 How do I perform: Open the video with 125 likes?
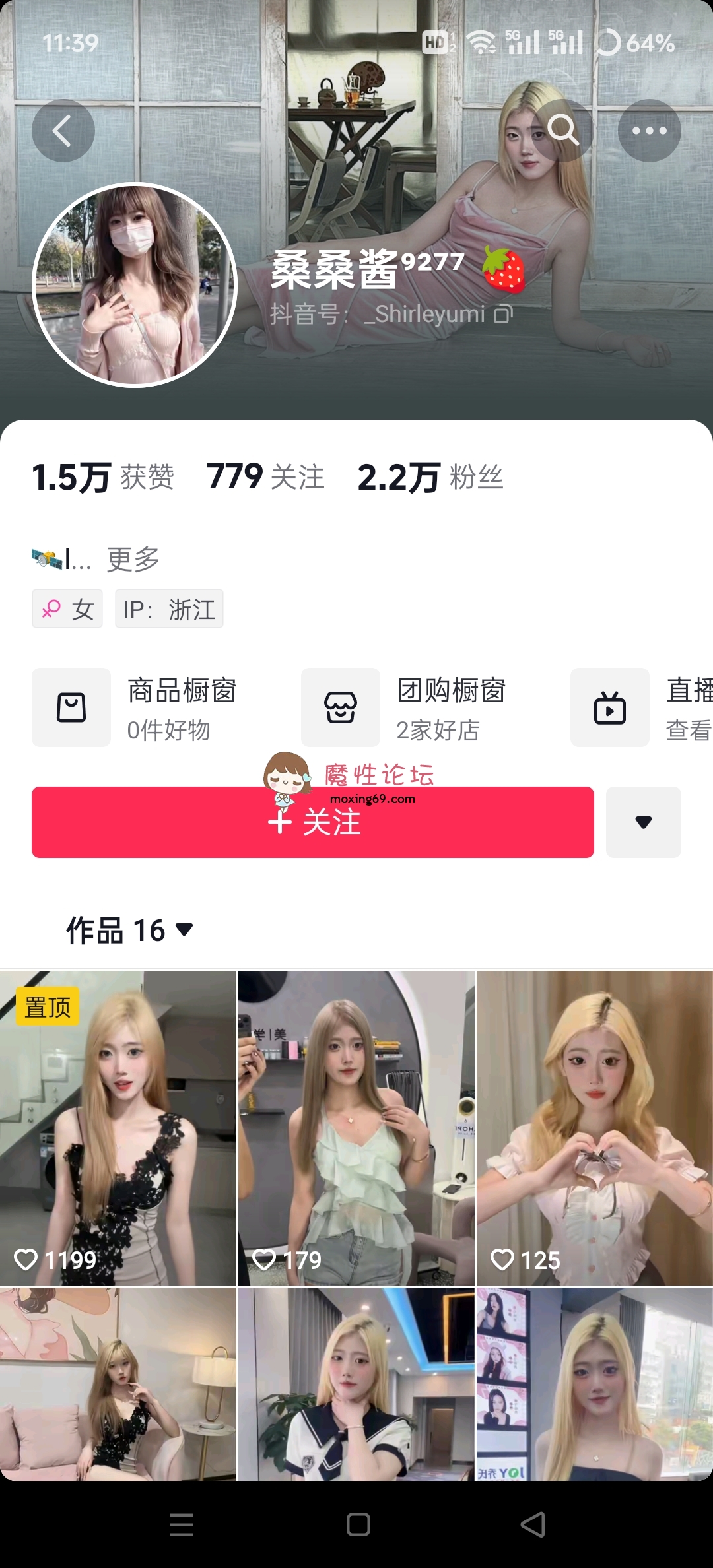[594, 1127]
